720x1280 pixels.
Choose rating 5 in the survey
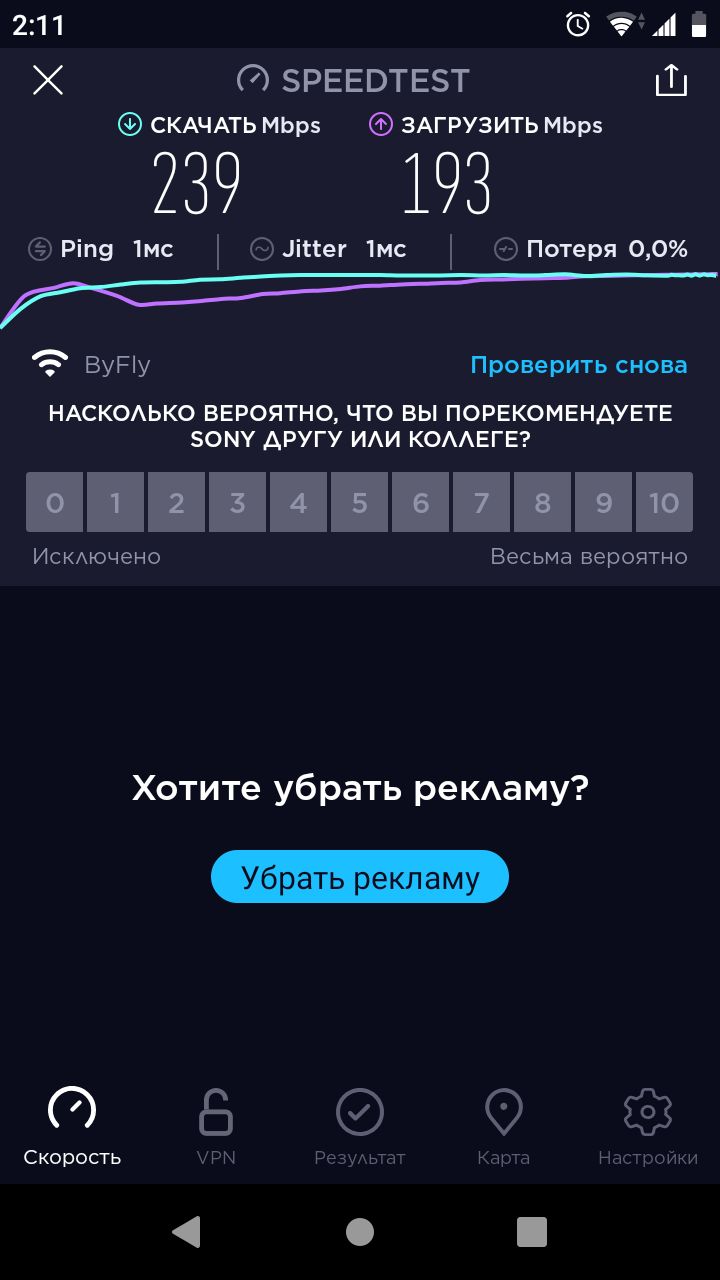pyautogui.click(x=359, y=502)
